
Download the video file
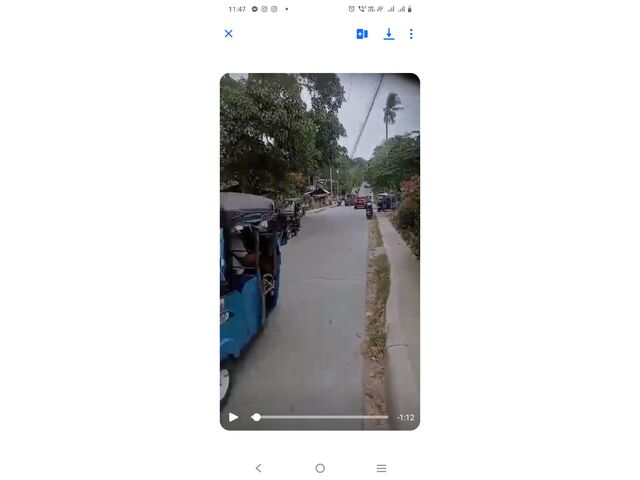point(389,34)
